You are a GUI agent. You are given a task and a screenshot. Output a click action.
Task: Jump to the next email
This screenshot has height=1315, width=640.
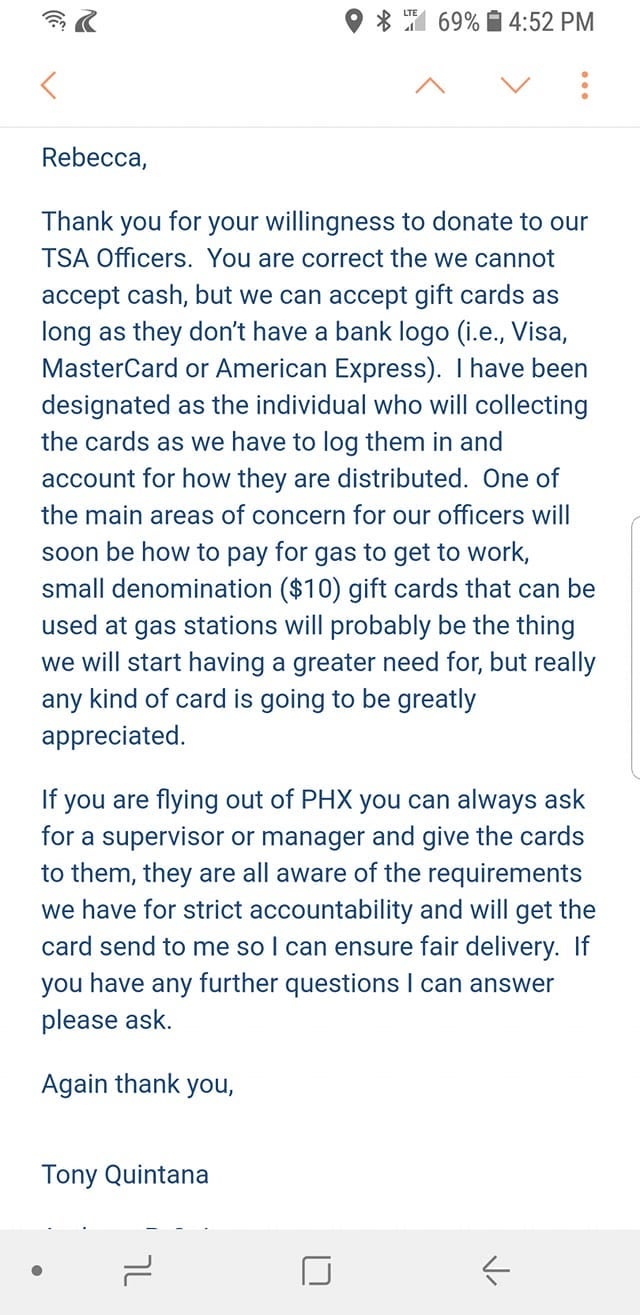[x=515, y=86]
